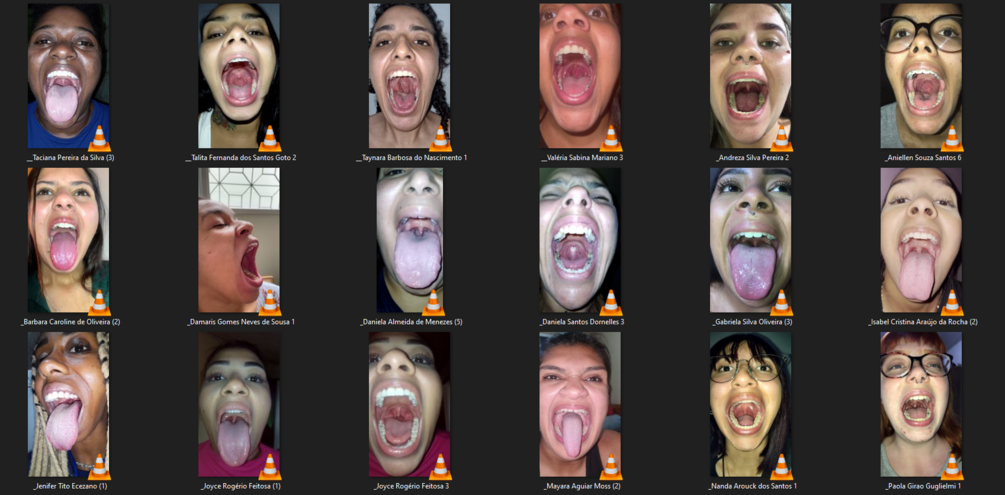Select the Jenifer Tito Ecezano (1) video
This screenshot has height=495, width=1005.
[x=68, y=405]
